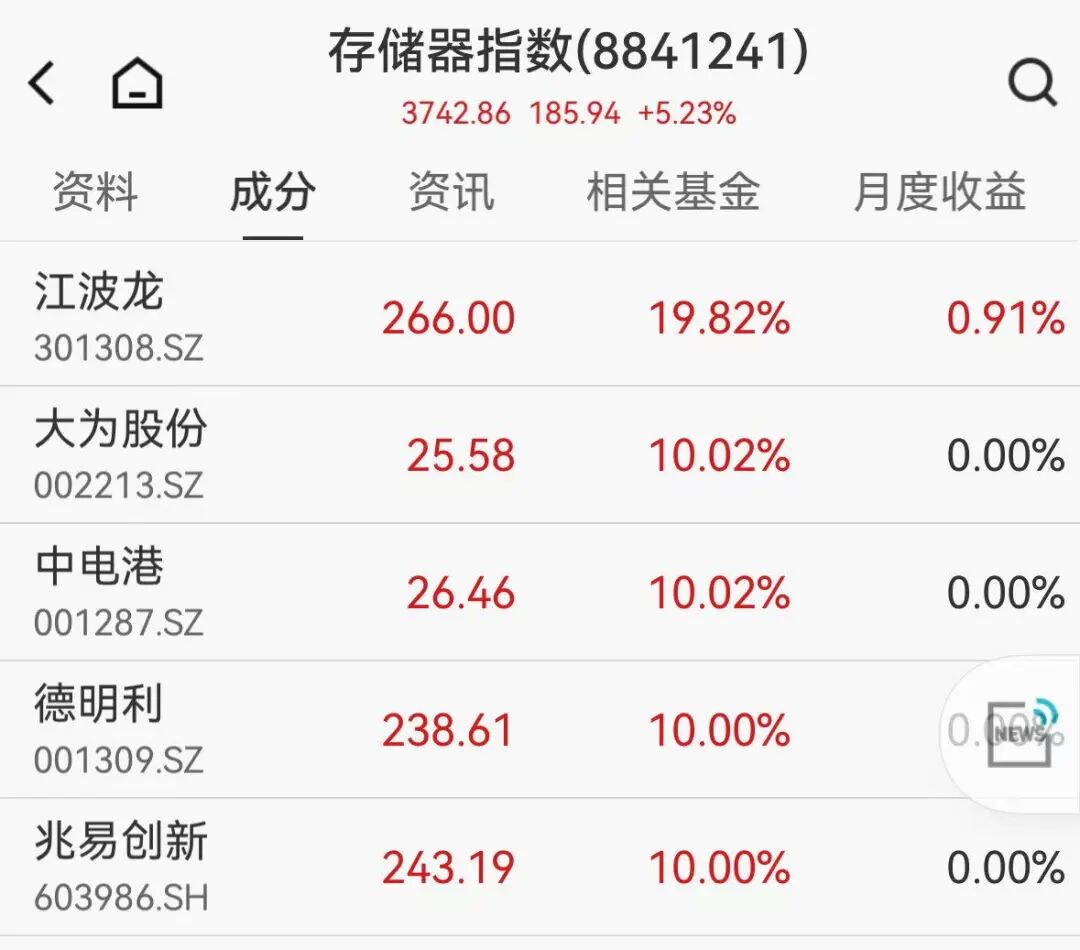Viewport: 1080px width, 950px height.
Task: Select the 成分 tab
Action: [x=272, y=192]
